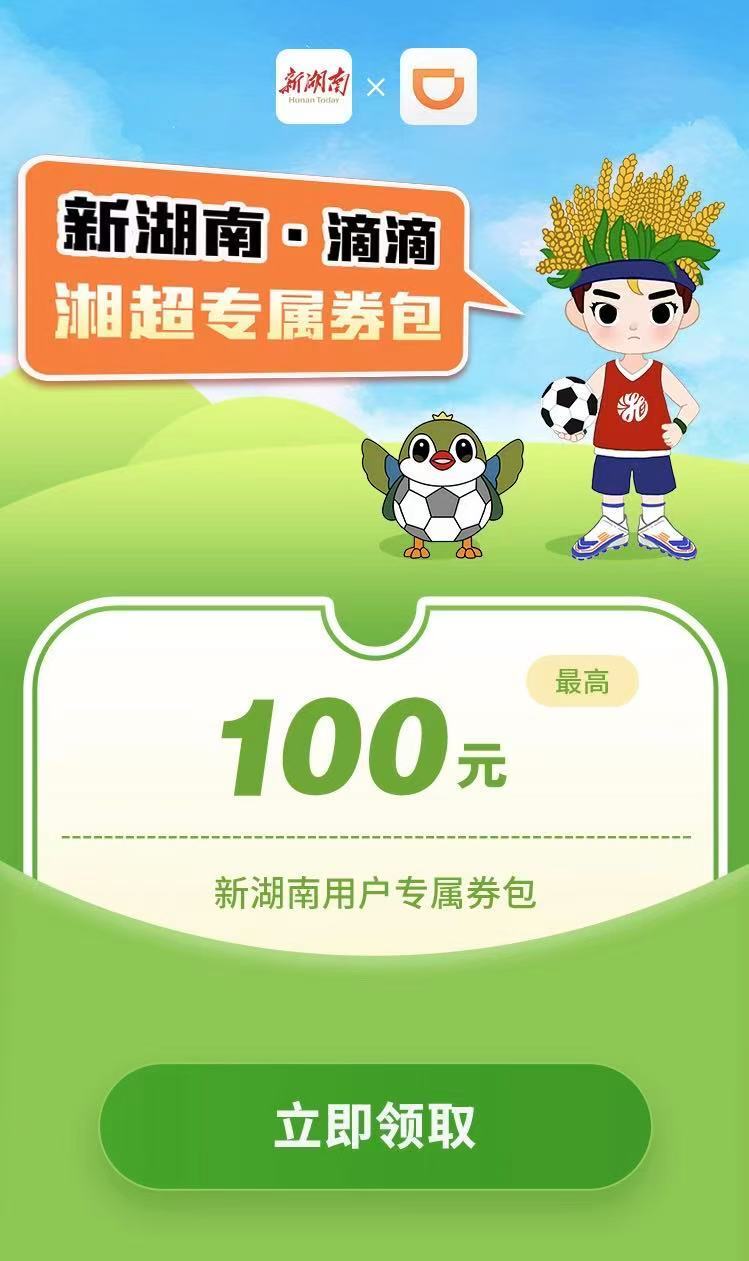Image resolution: width=749 pixels, height=1261 pixels.
Task: Tap the 立即领取 button to claim coupons
Action: tap(375, 1127)
